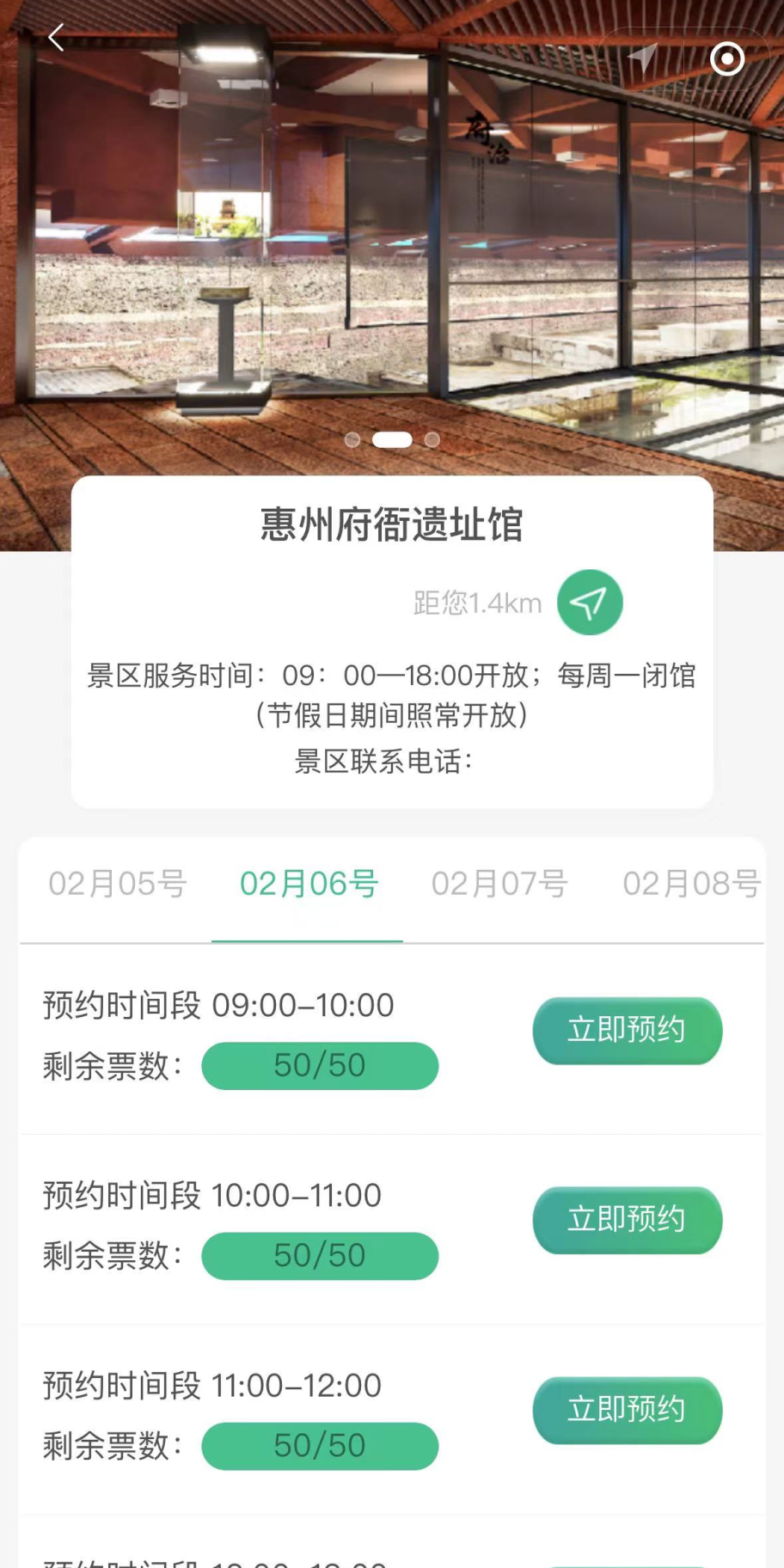Tap the banner image carousel indicator
The image size is (784, 1568).
click(x=392, y=440)
